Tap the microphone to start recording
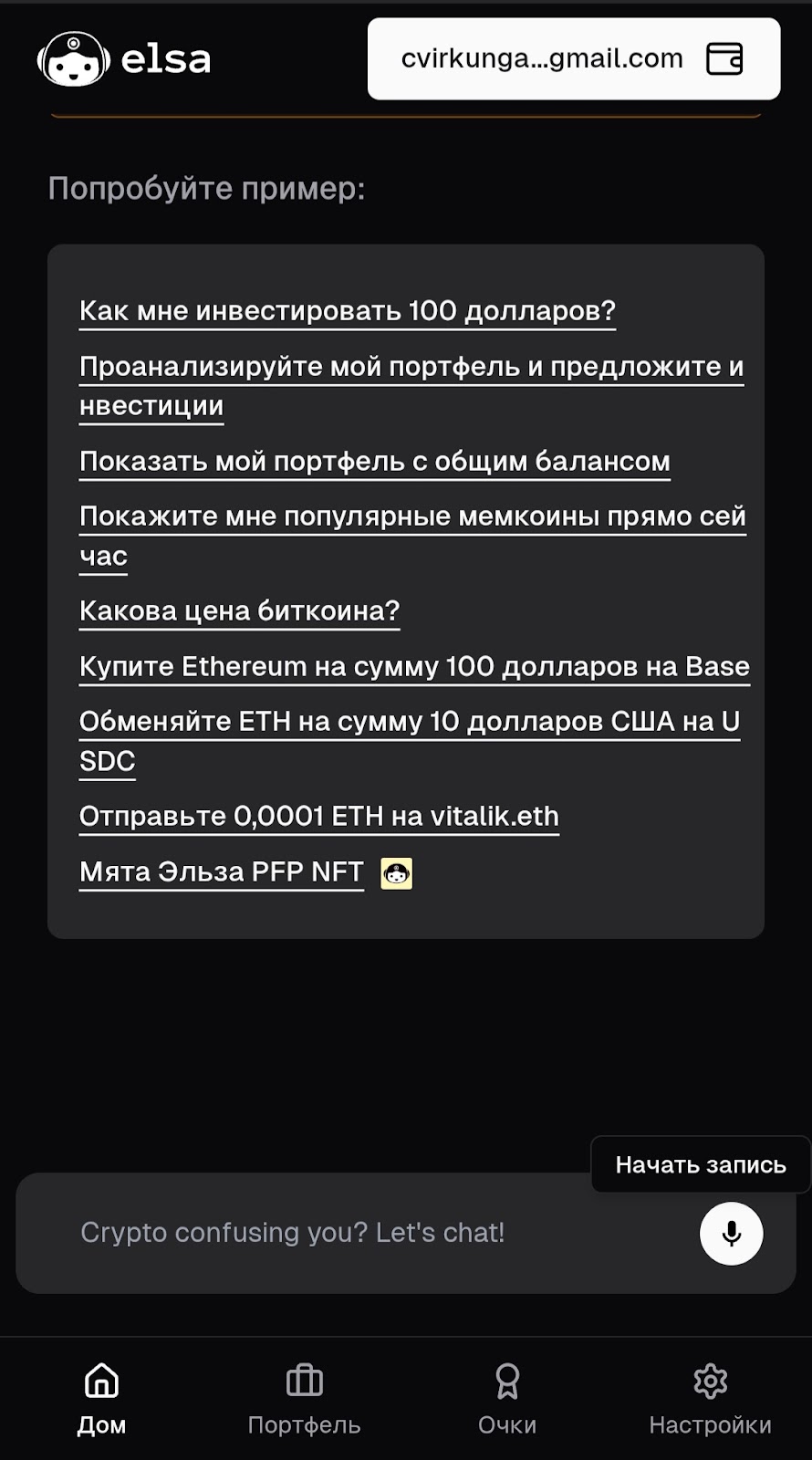The height and width of the screenshot is (1460, 812). [x=731, y=1233]
